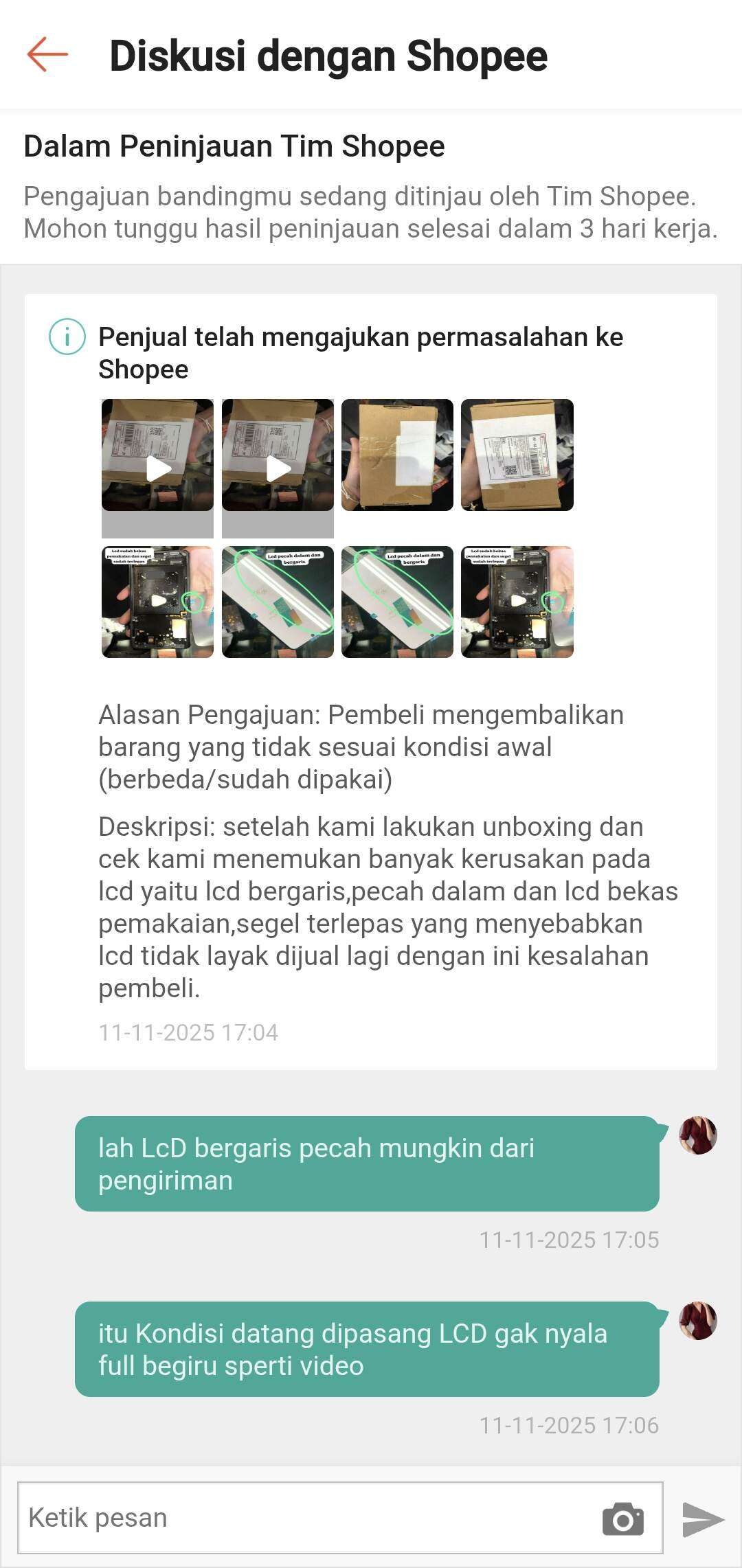Open the photo of box with shipping label
The height and width of the screenshot is (1568, 742).
[x=517, y=455]
